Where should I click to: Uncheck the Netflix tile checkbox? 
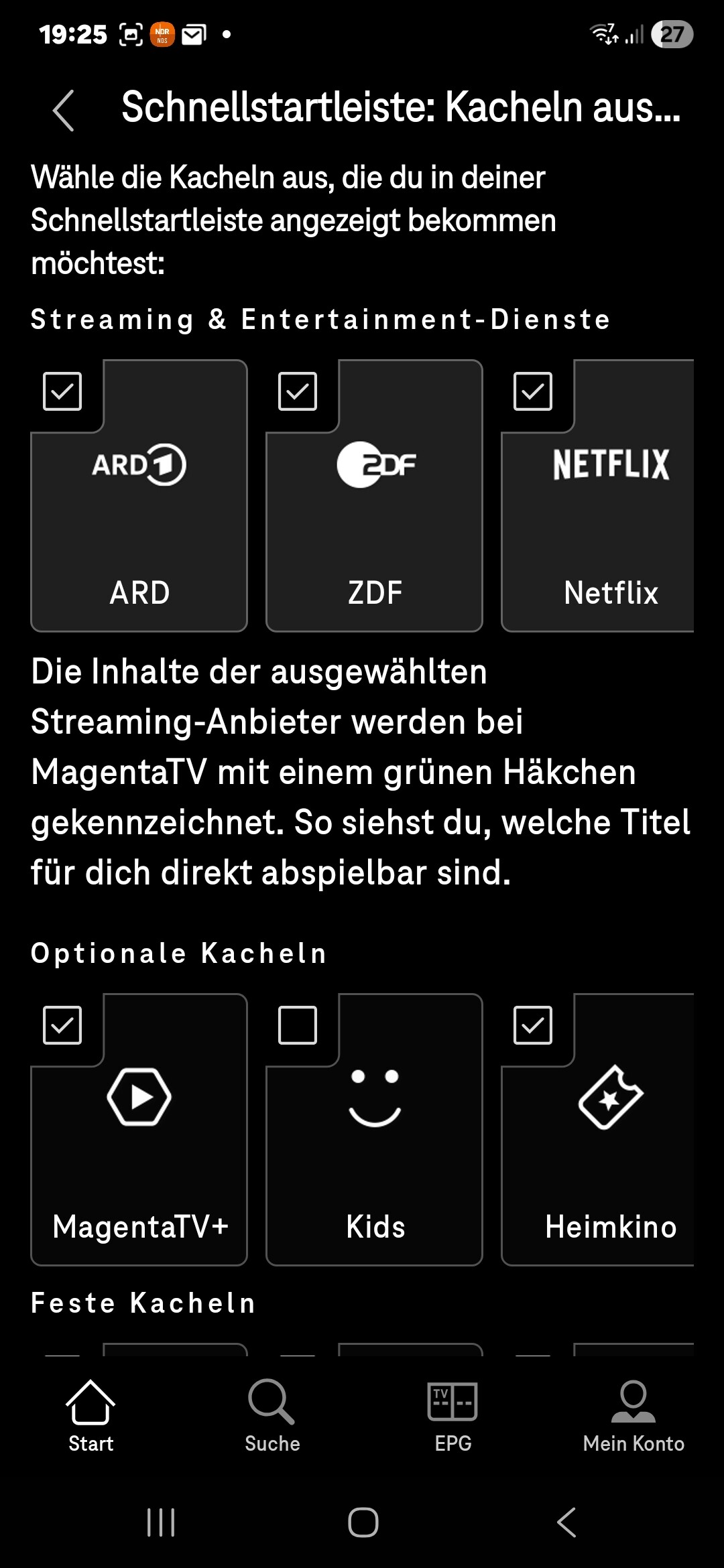[533, 391]
